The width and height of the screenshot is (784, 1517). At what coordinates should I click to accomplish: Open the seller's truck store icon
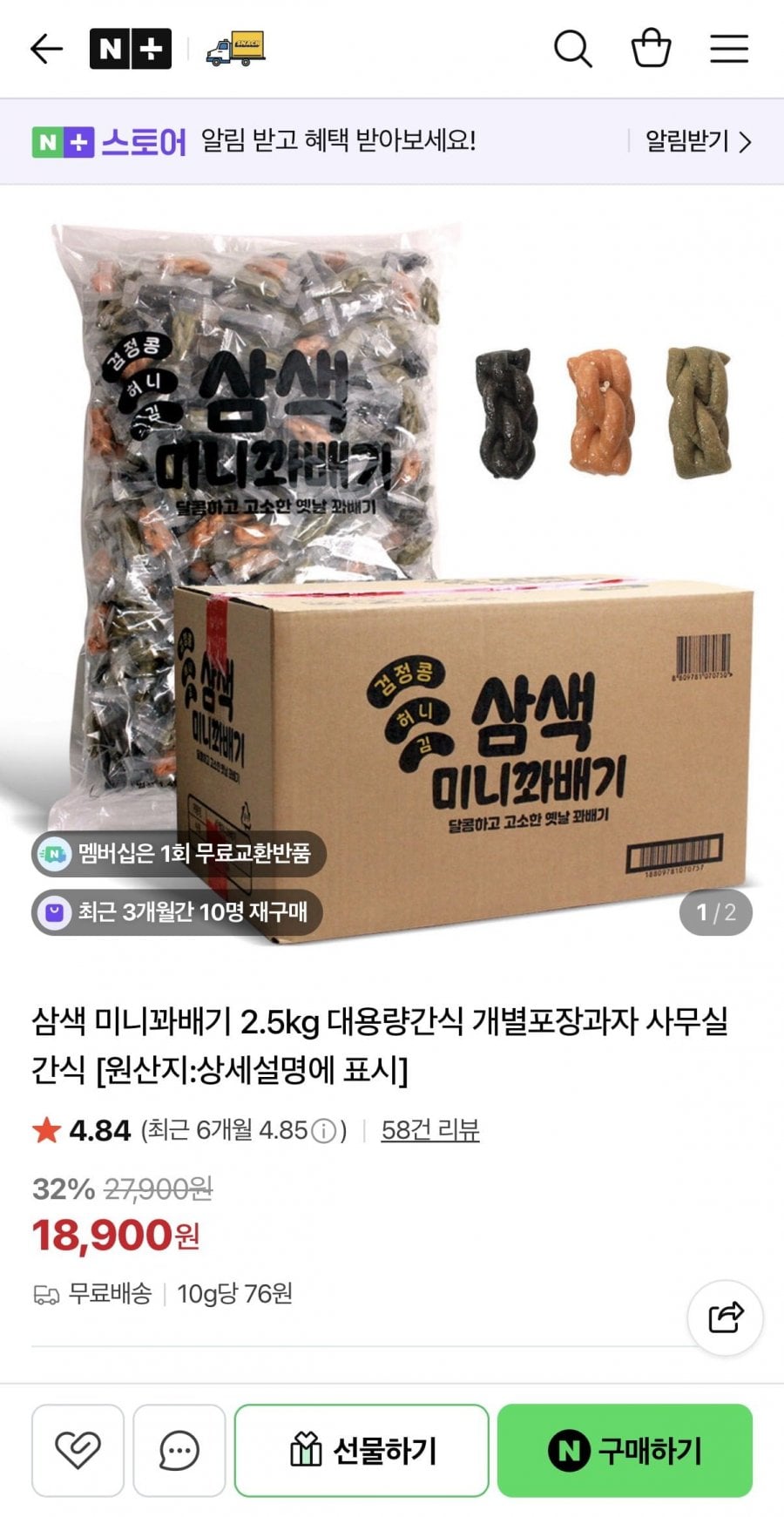tap(235, 49)
